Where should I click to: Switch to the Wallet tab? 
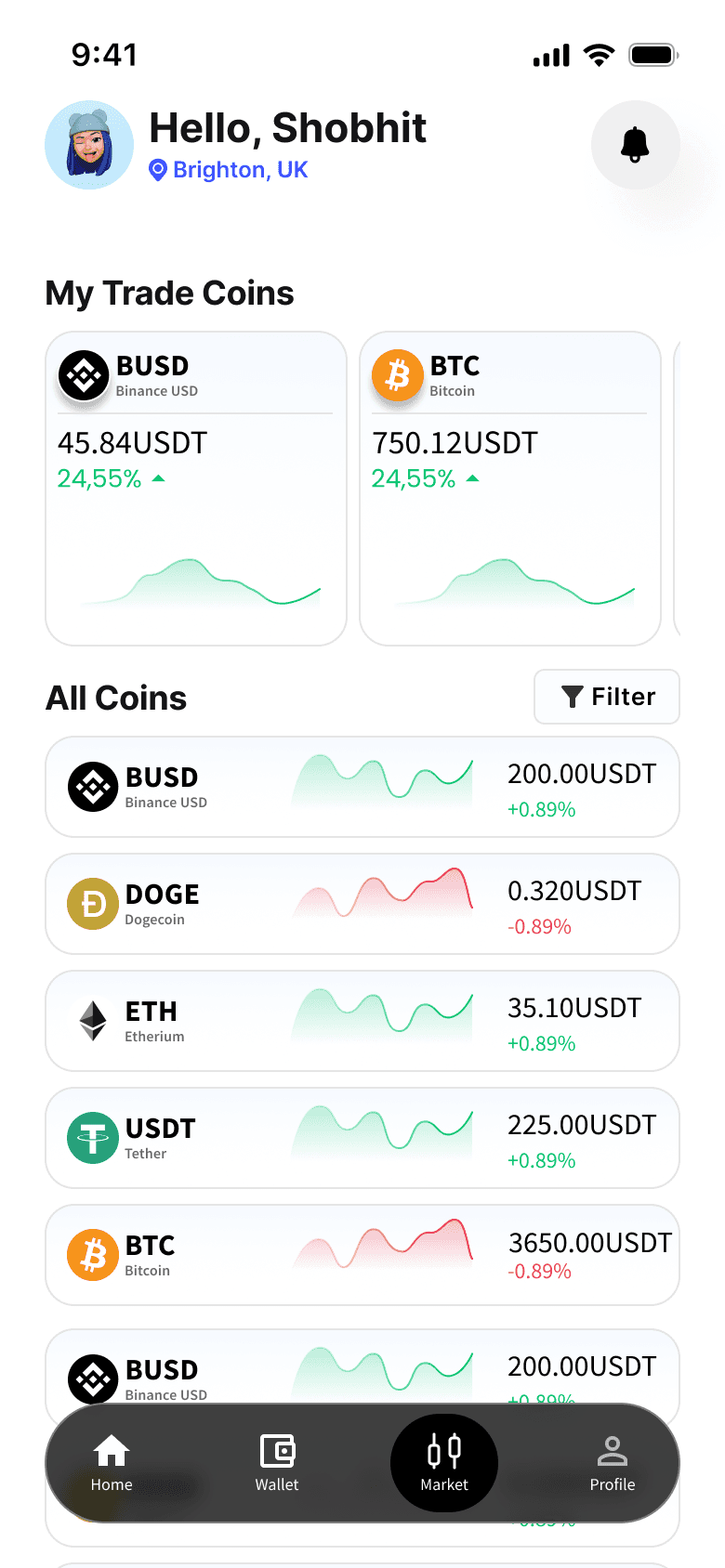(x=277, y=1463)
